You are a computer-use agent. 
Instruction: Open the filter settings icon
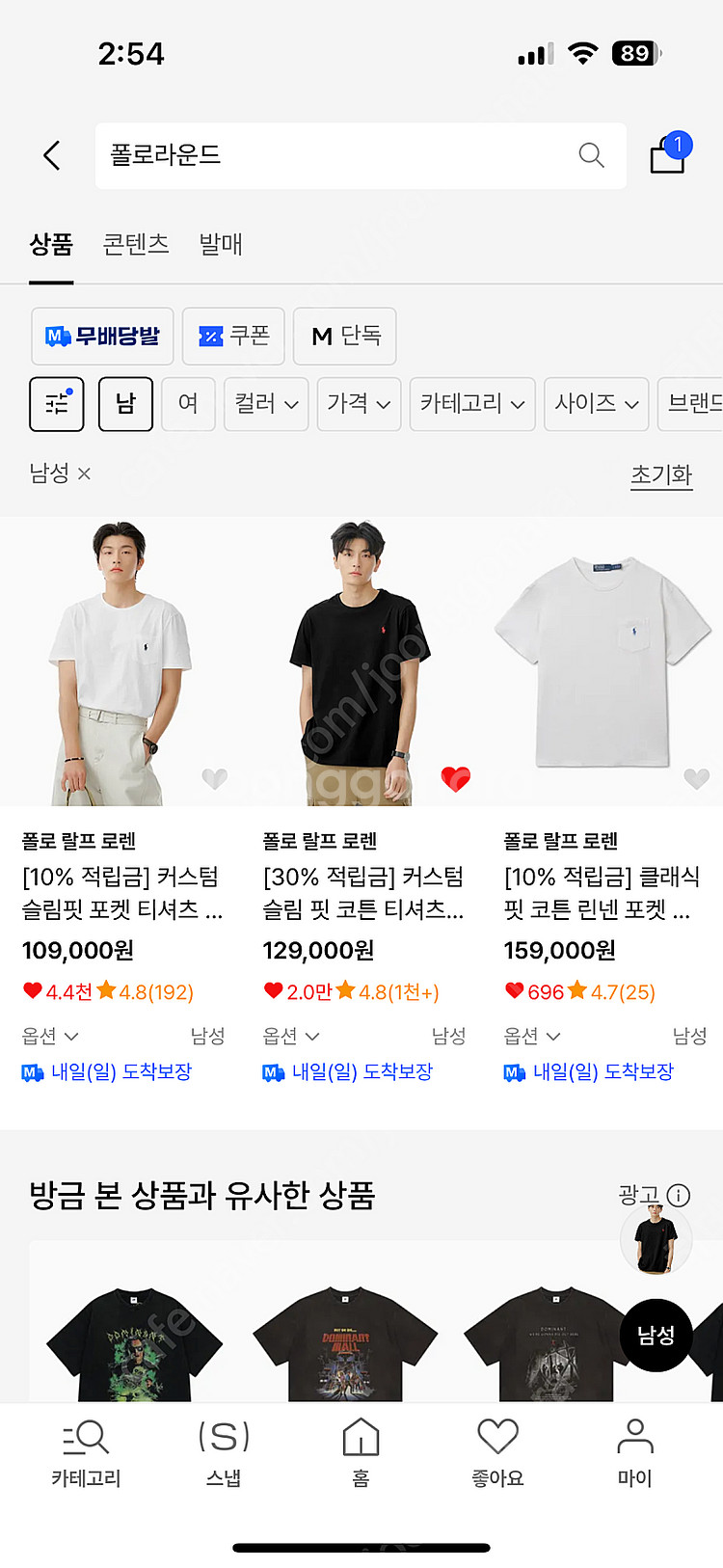pos(56,404)
